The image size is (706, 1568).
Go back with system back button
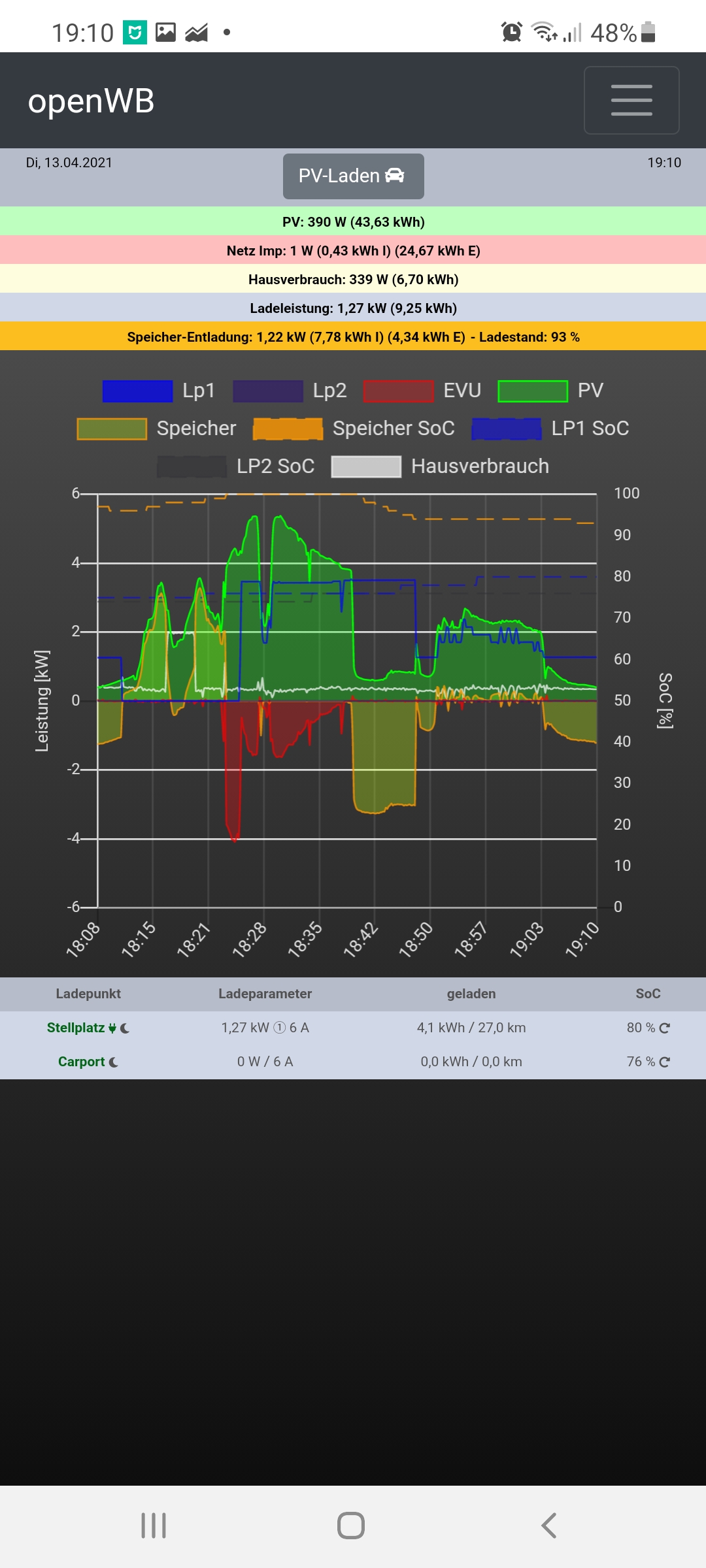click(x=549, y=1526)
